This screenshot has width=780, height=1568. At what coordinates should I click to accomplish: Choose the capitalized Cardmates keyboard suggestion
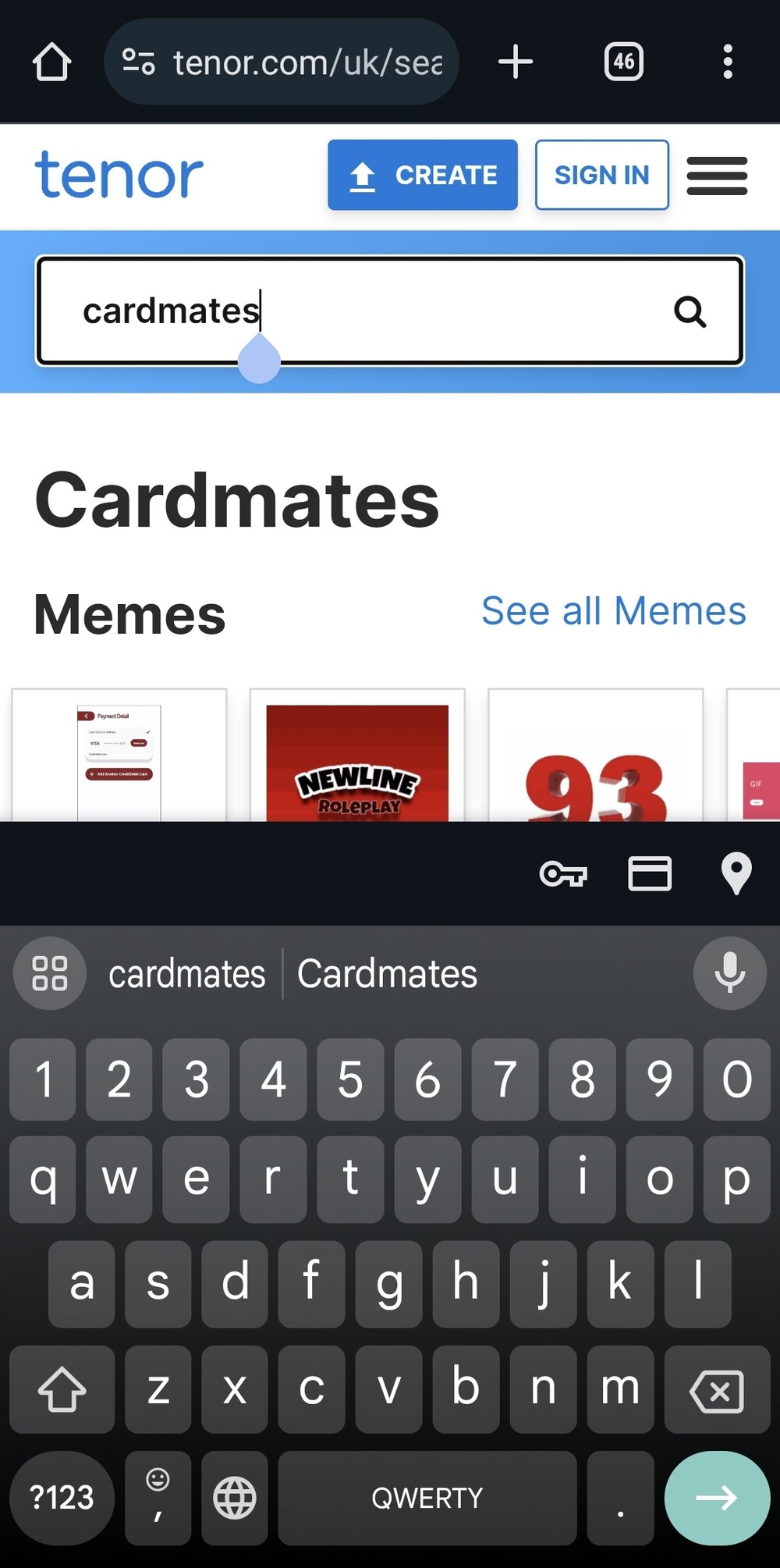388,974
